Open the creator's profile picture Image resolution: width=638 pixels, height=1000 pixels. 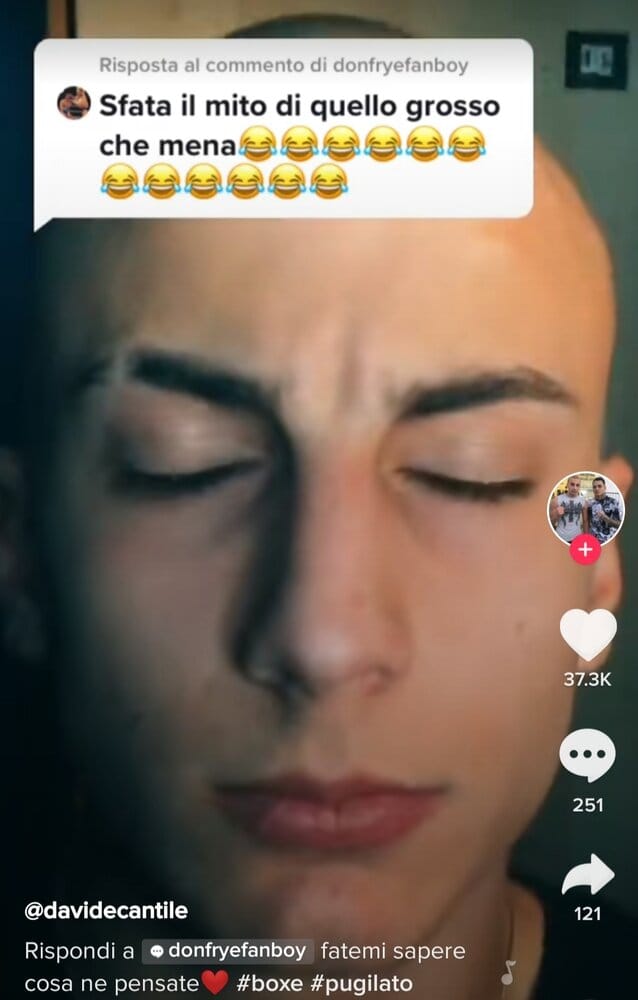(x=586, y=508)
